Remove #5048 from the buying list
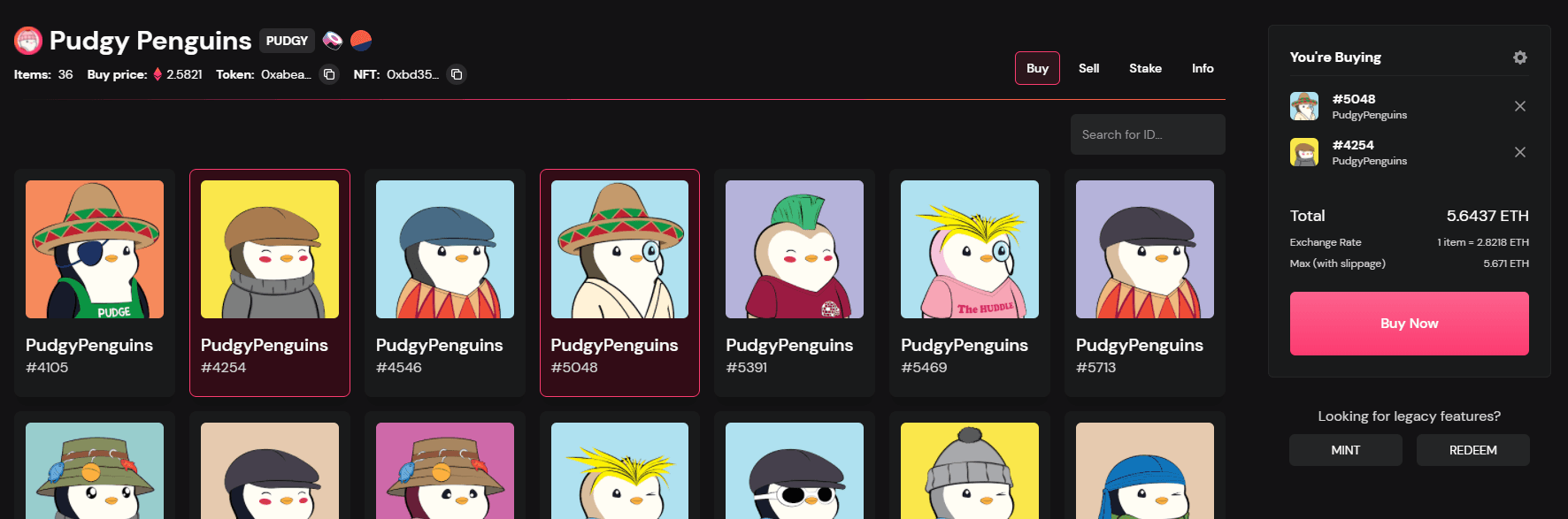The width and height of the screenshot is (1568, 519). click(x=1519, y=106)
